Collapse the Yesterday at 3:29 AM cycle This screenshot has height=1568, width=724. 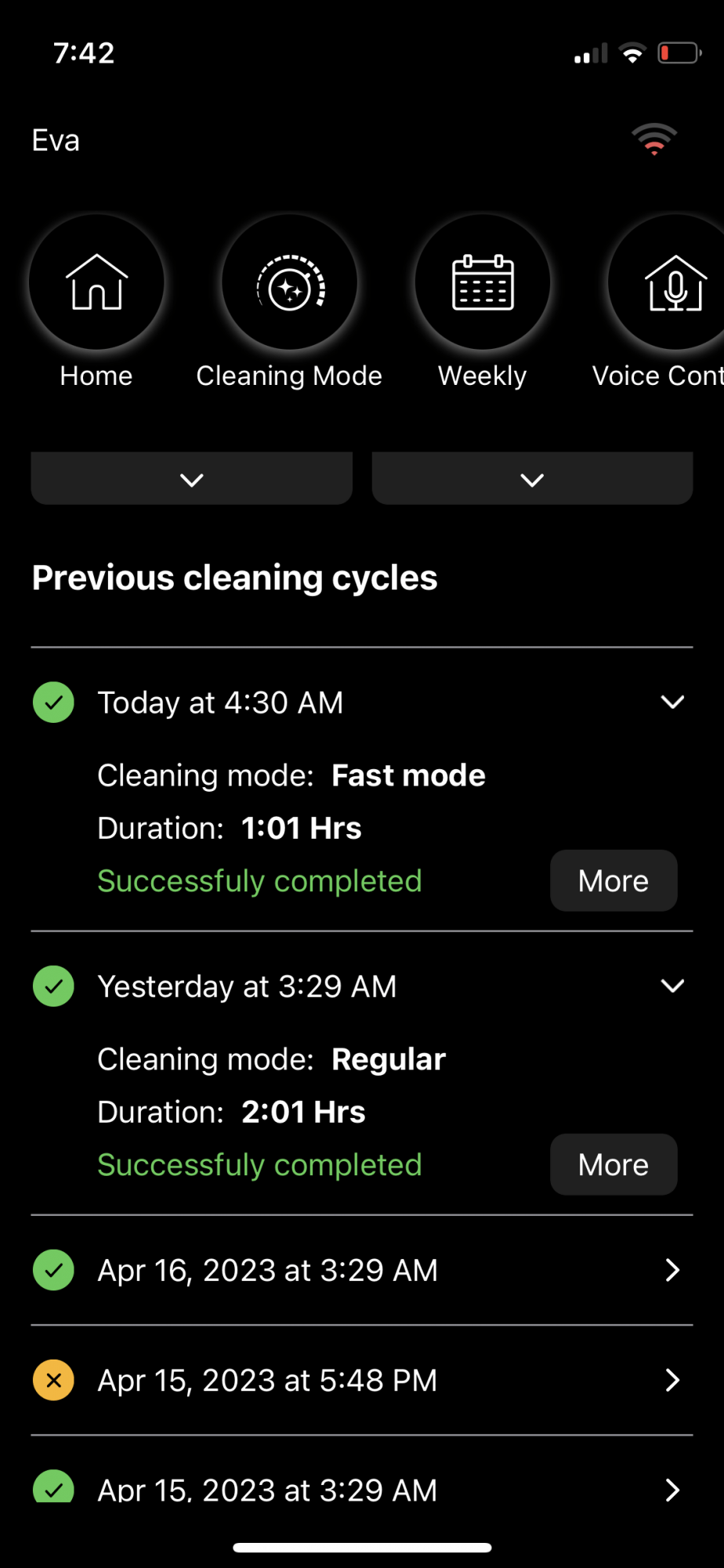click(x=672, y=985)
